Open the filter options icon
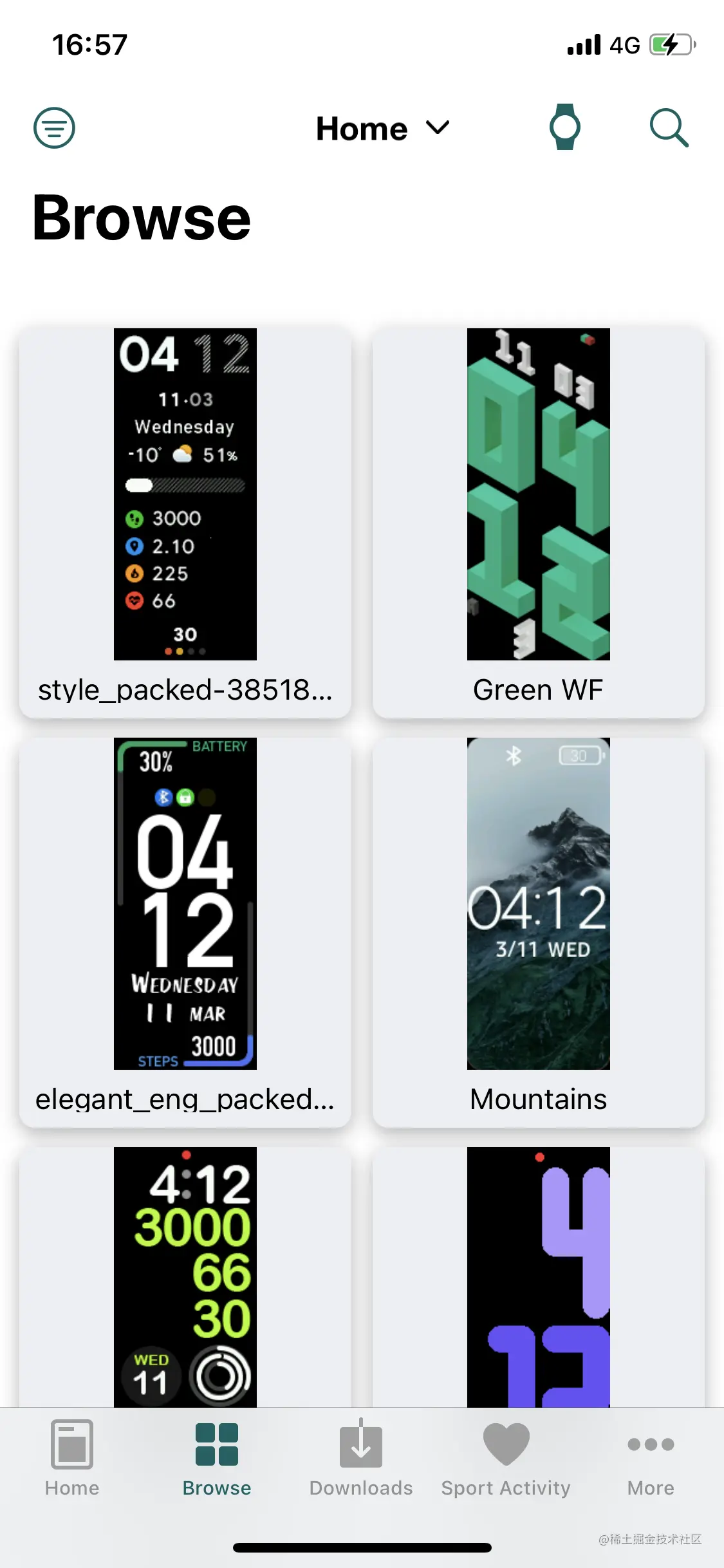The width and height of the screenshot is (724, 1568). pos(54,127)
